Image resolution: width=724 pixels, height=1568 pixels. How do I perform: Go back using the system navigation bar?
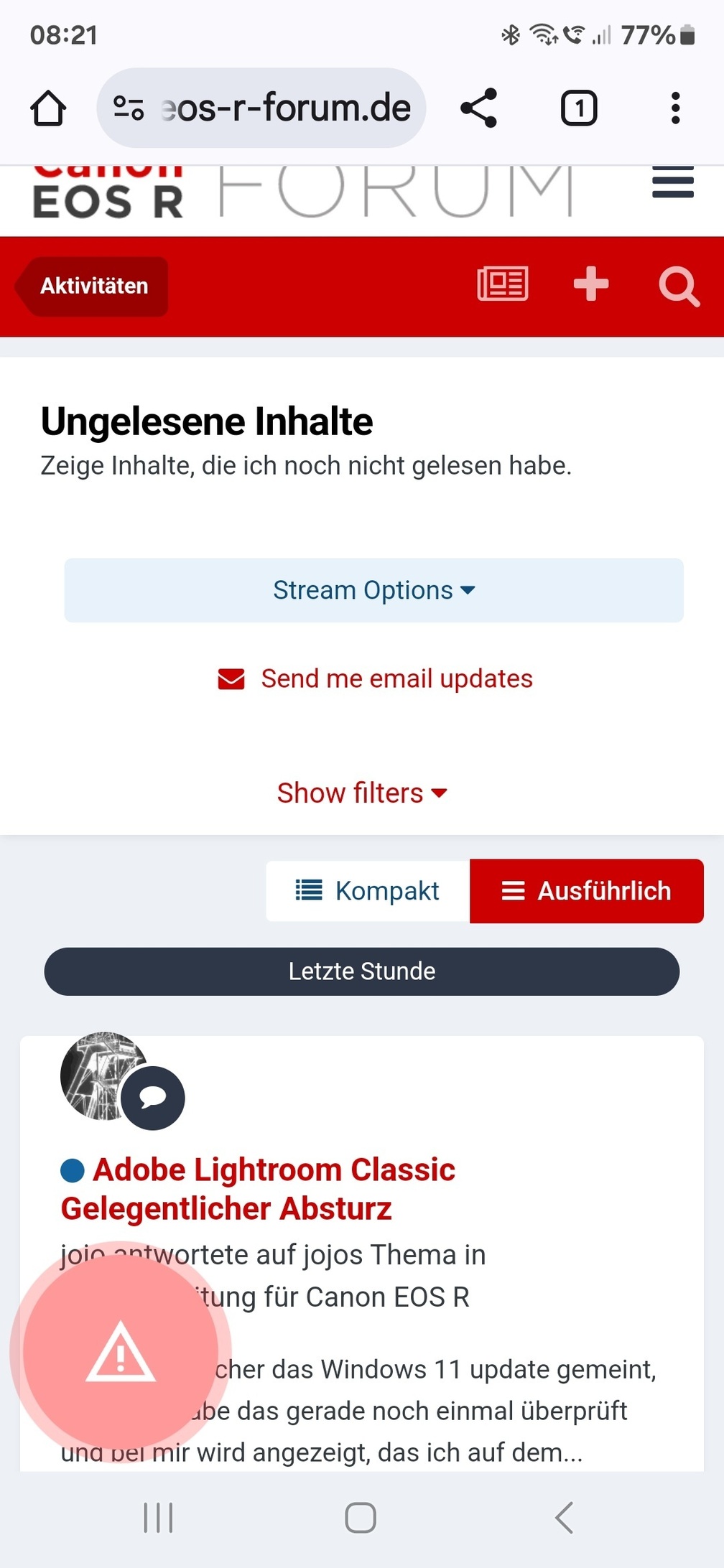[x=564, y=1518]
